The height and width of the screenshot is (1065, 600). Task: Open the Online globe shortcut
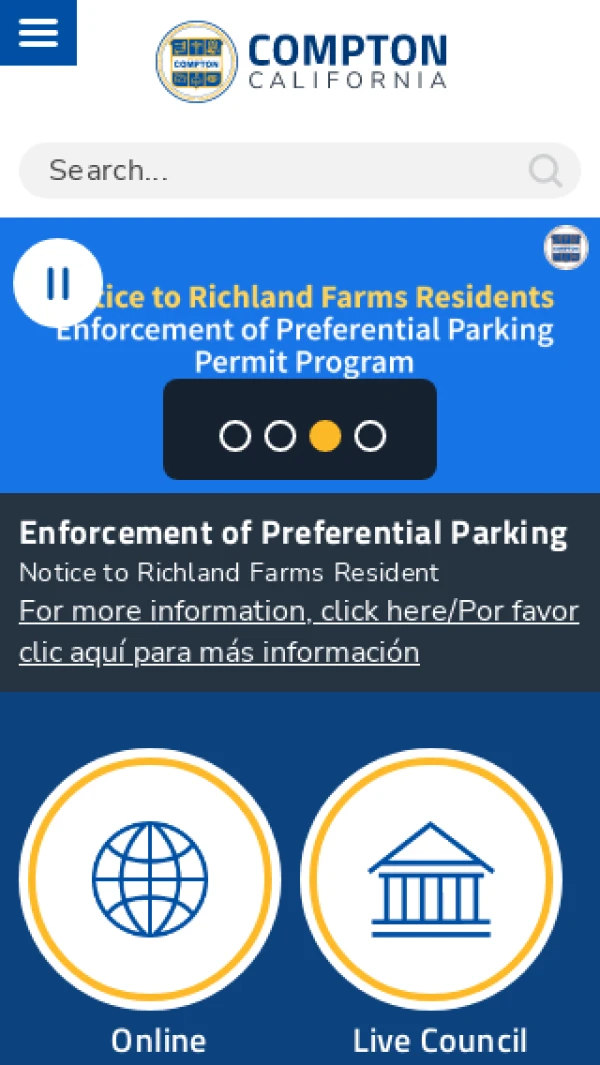[150, 879]
